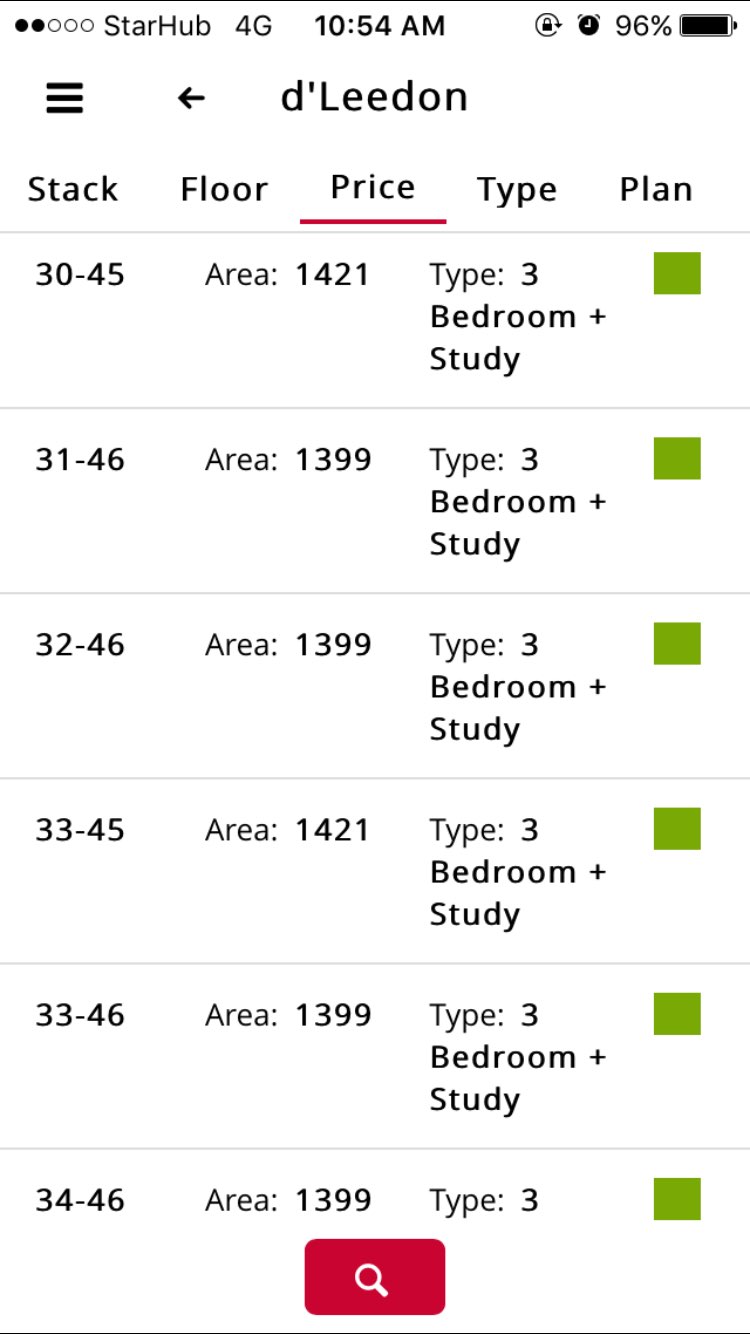Open the stack 33-46 row

click(x=374, y=1056)
